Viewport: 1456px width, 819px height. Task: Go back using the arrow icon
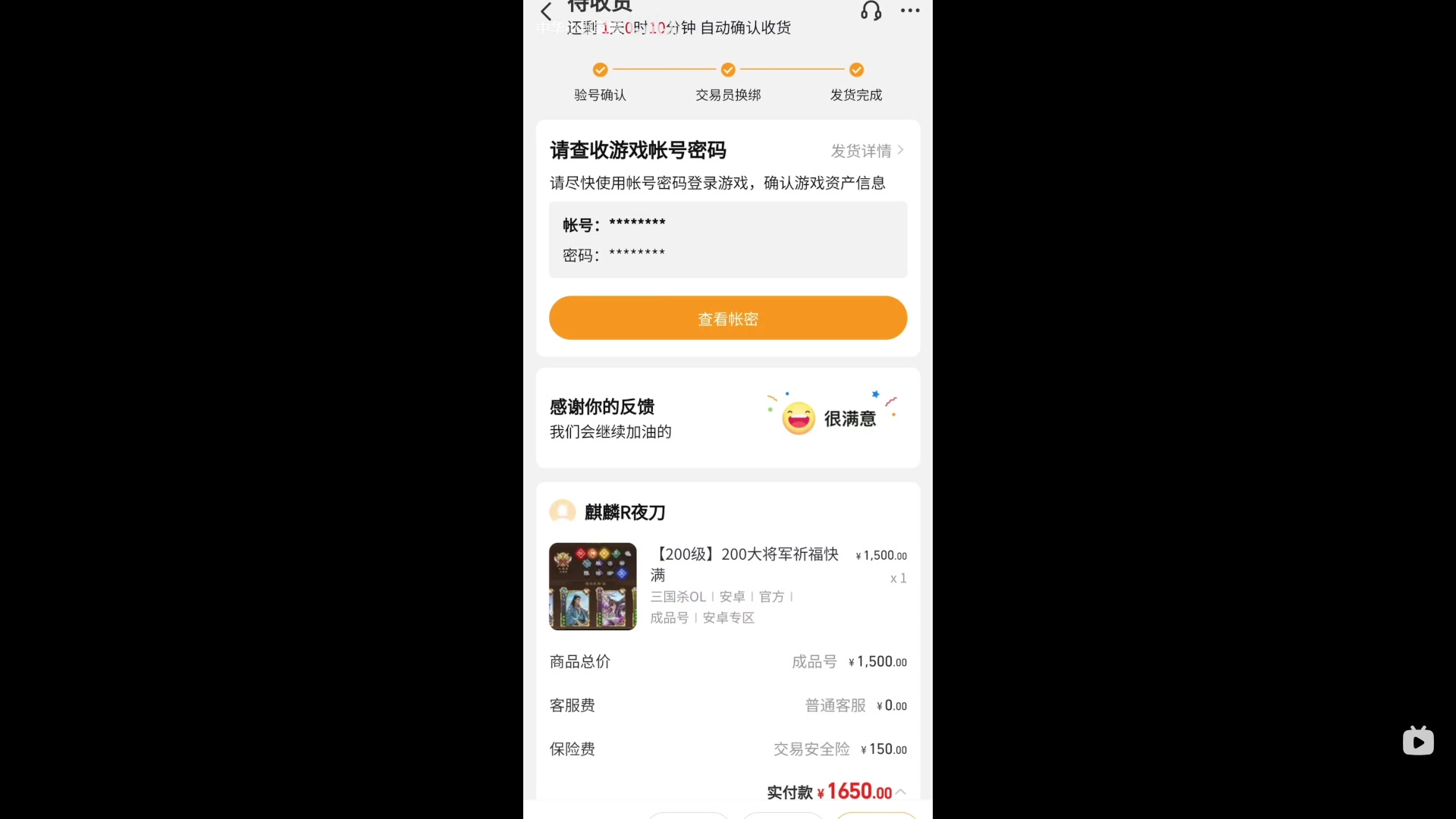546,11
